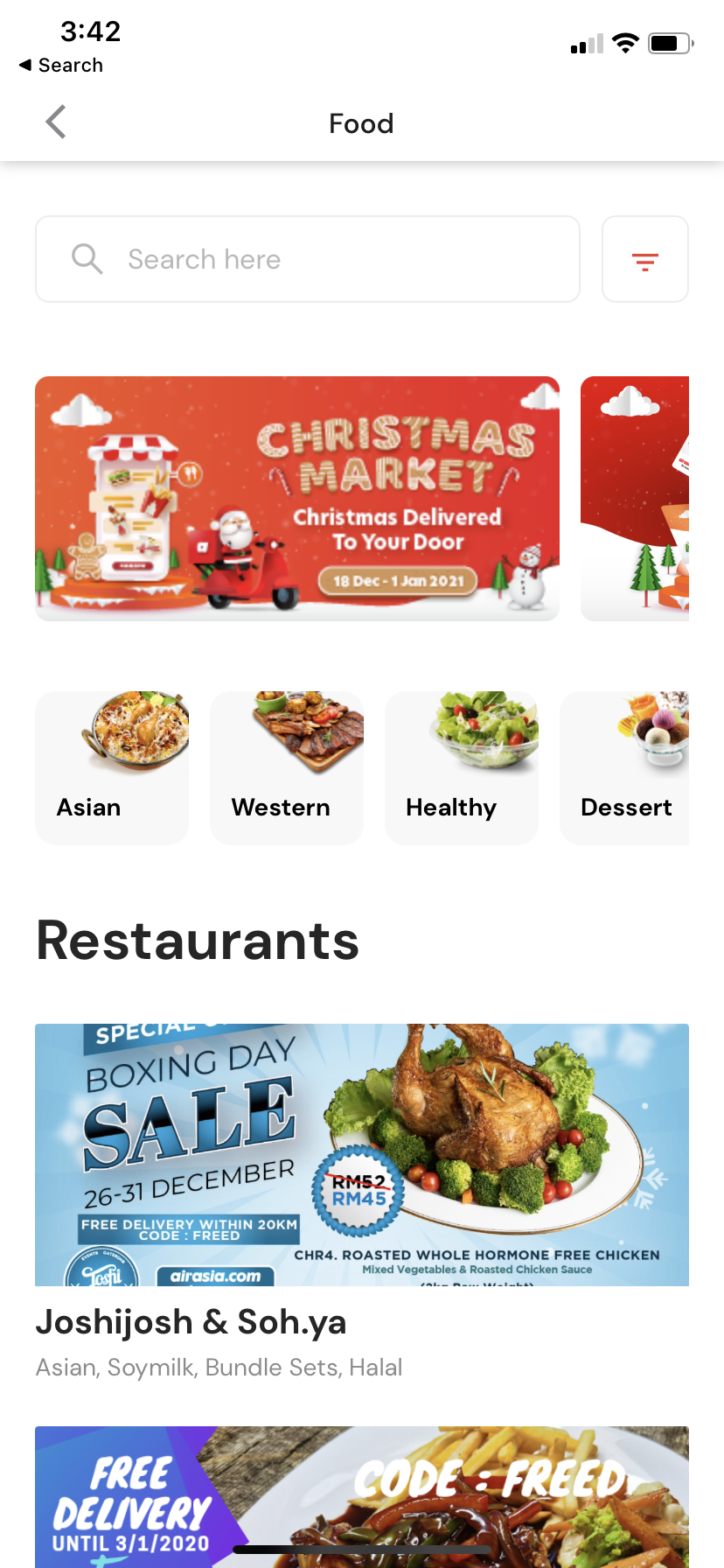Open the filter options button
This screenshot has height=1568, width=724.
pos(644,260)
